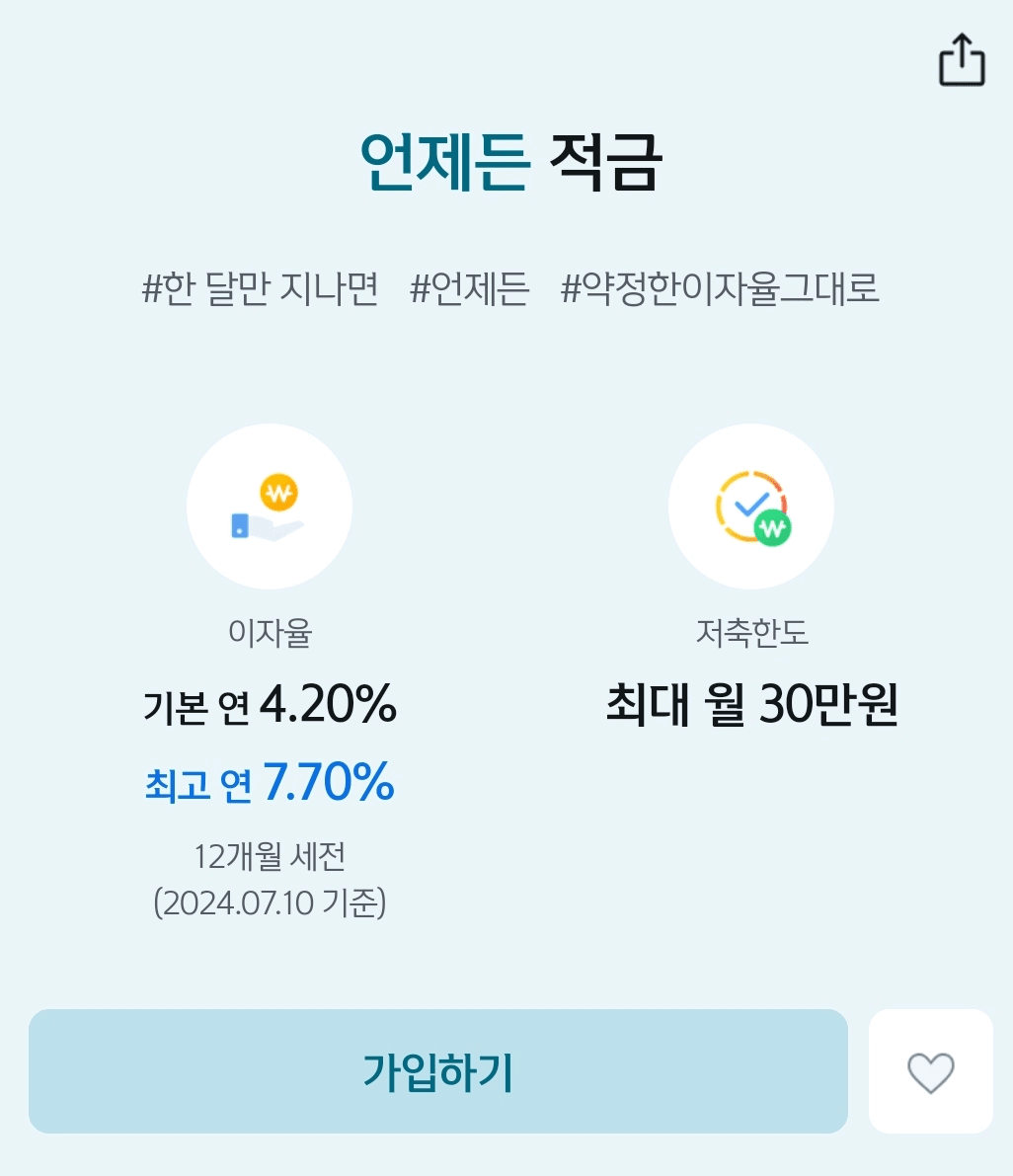Select the interest rate coin-in-hand icon
The height and width of the screenshot is (1176, 1013).
269,506
